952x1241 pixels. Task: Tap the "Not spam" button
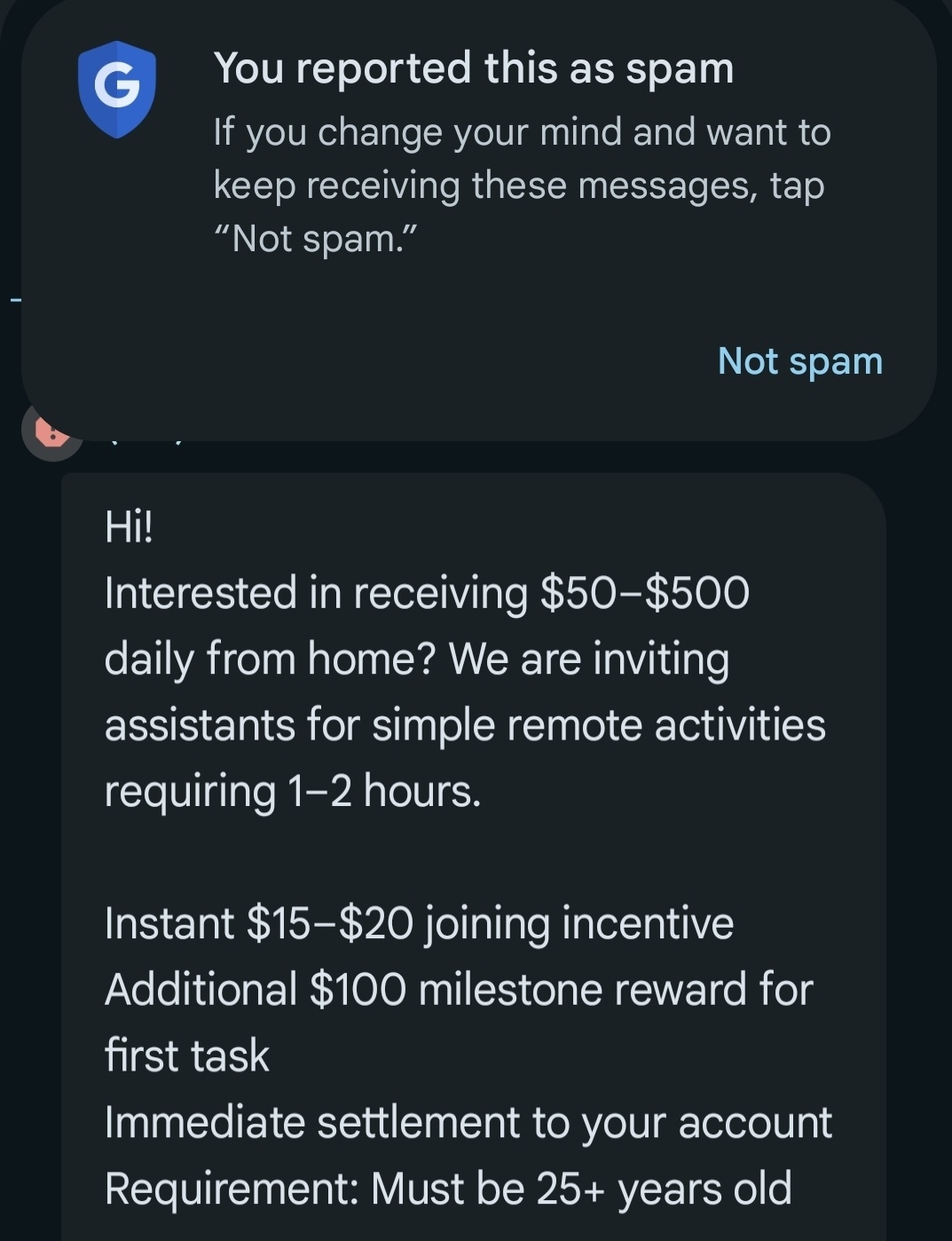[799, 361]
